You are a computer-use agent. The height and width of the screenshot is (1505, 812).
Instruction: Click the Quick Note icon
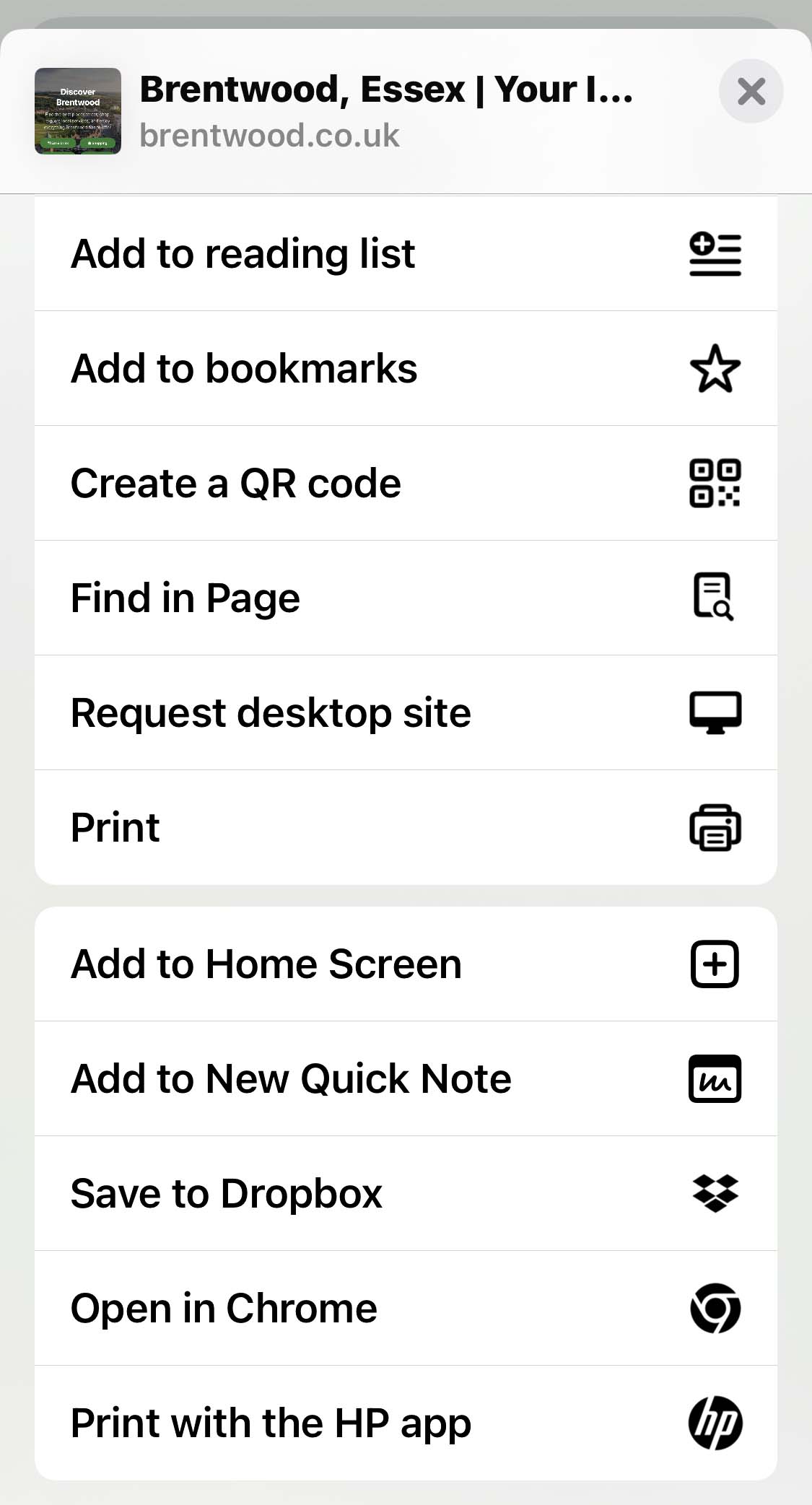715,1079
